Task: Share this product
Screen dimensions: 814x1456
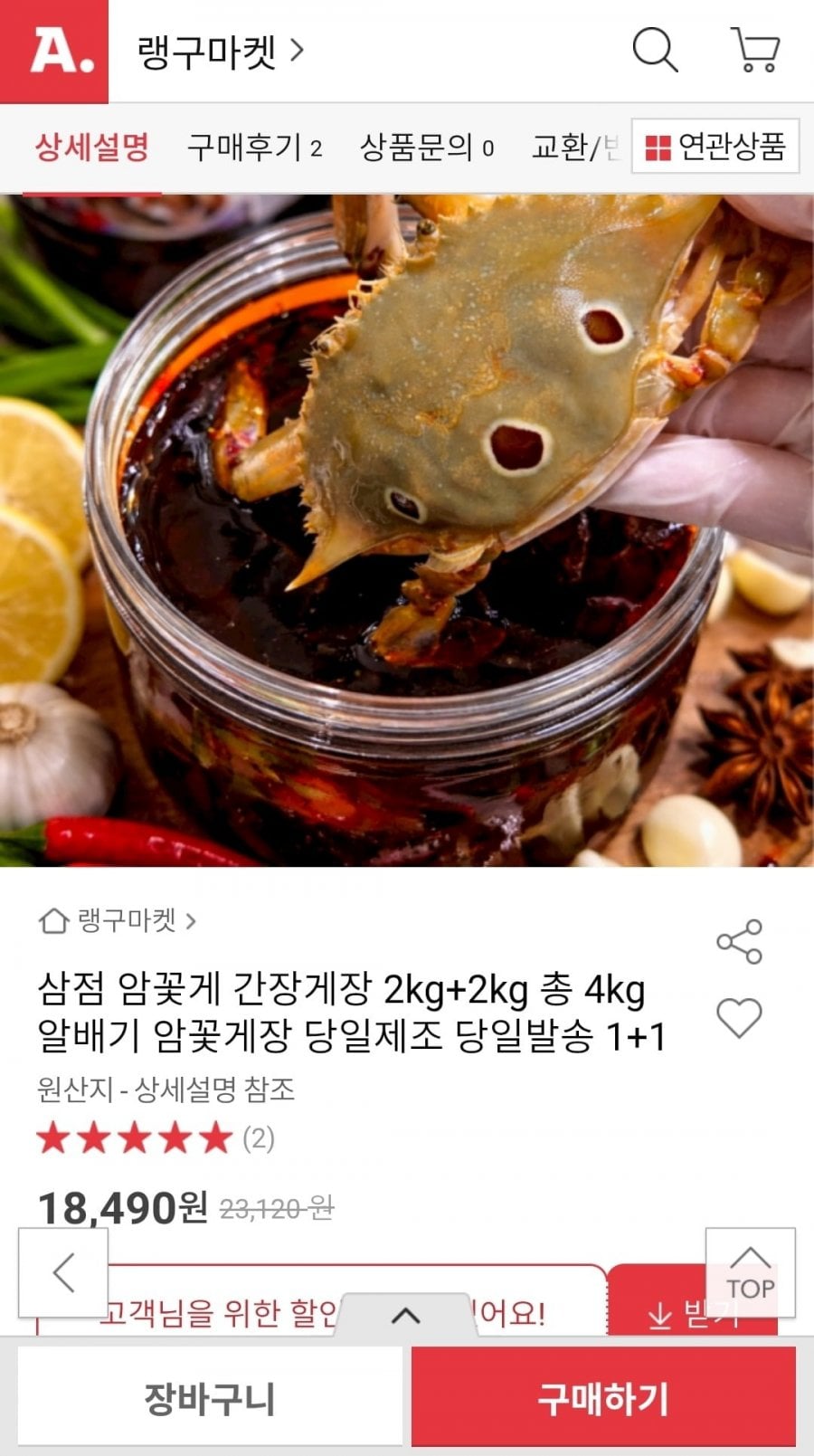Action: (x=739, y=942)
